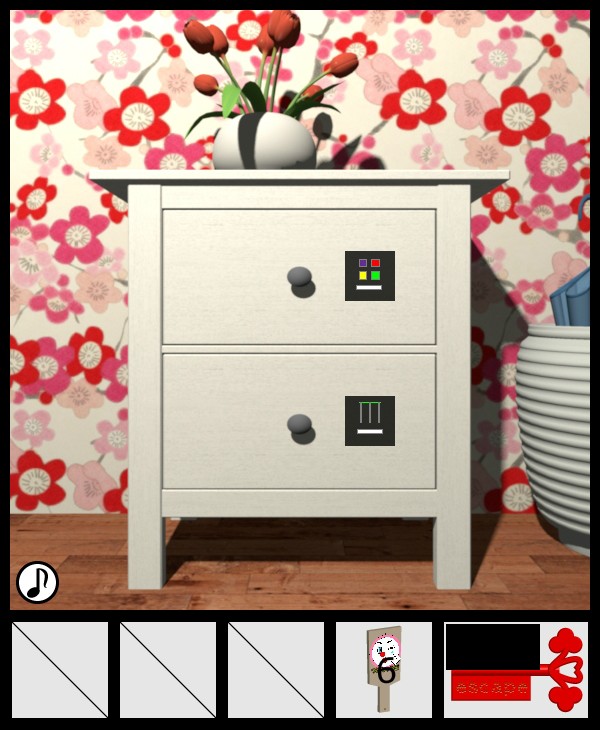600x730 pixels.
Task: Pull the bottom drawer knob
Action: pyautogui.click(x=299, y=425)
